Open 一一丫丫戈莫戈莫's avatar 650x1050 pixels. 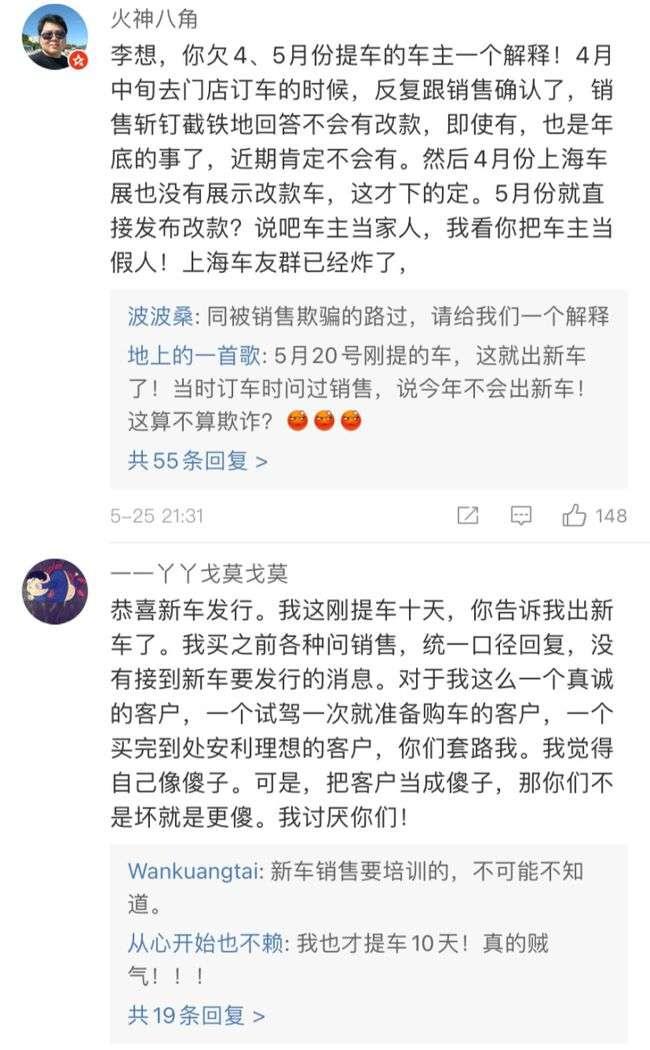(x=56, y=591)
